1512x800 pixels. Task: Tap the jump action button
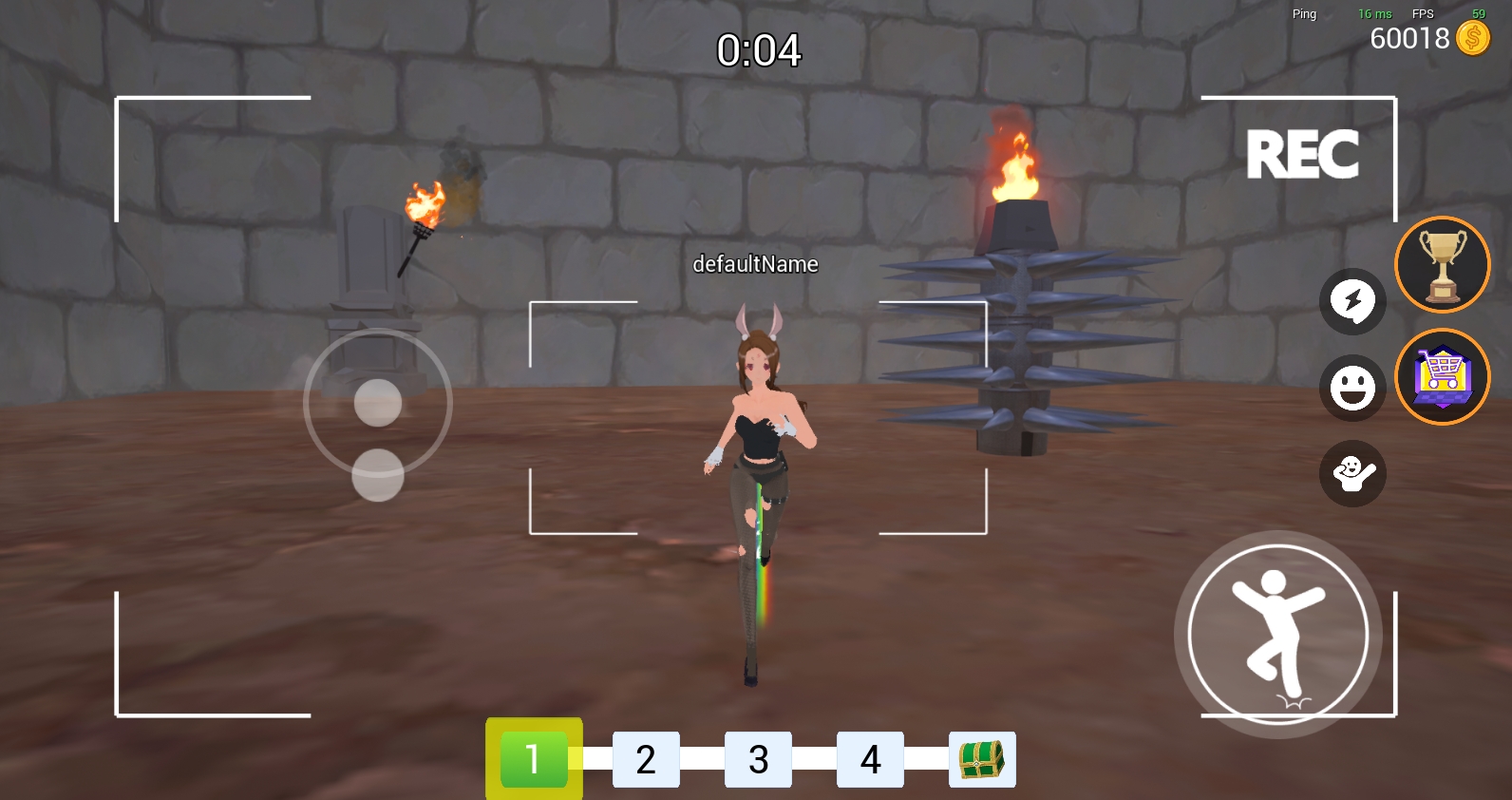1277,634
